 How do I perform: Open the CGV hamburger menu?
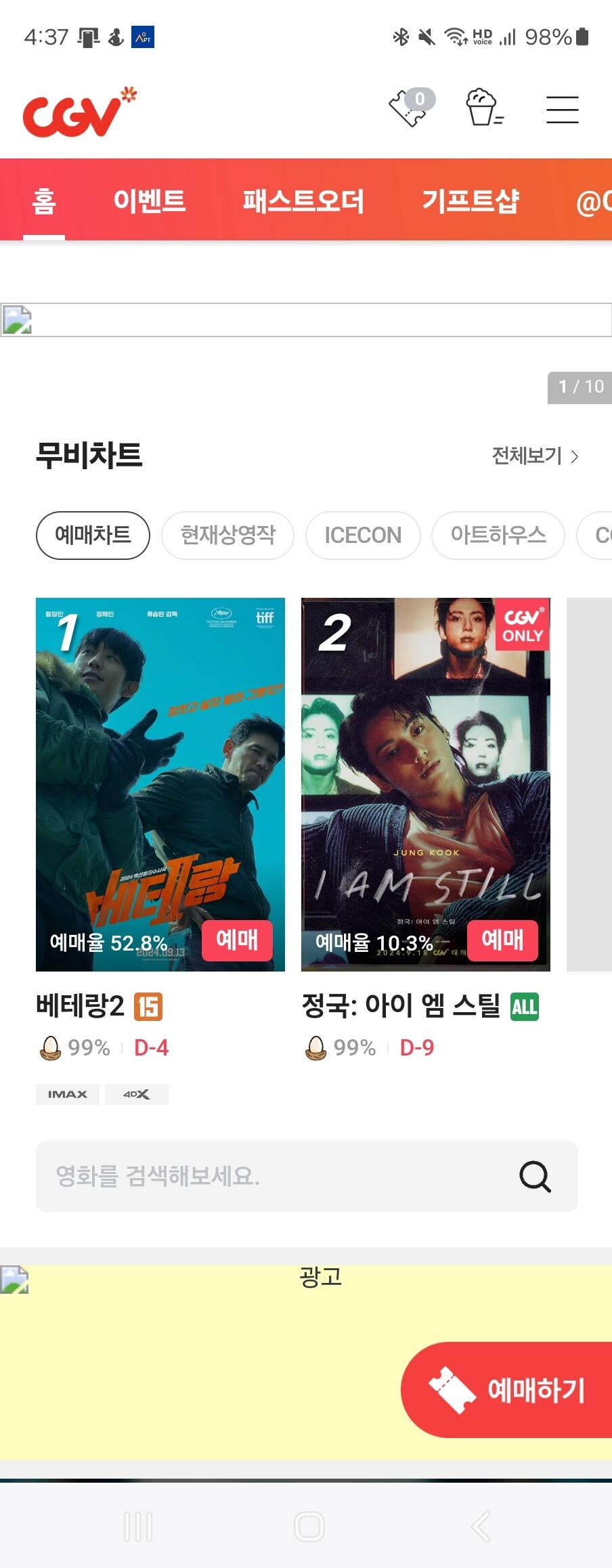(562, 109)
